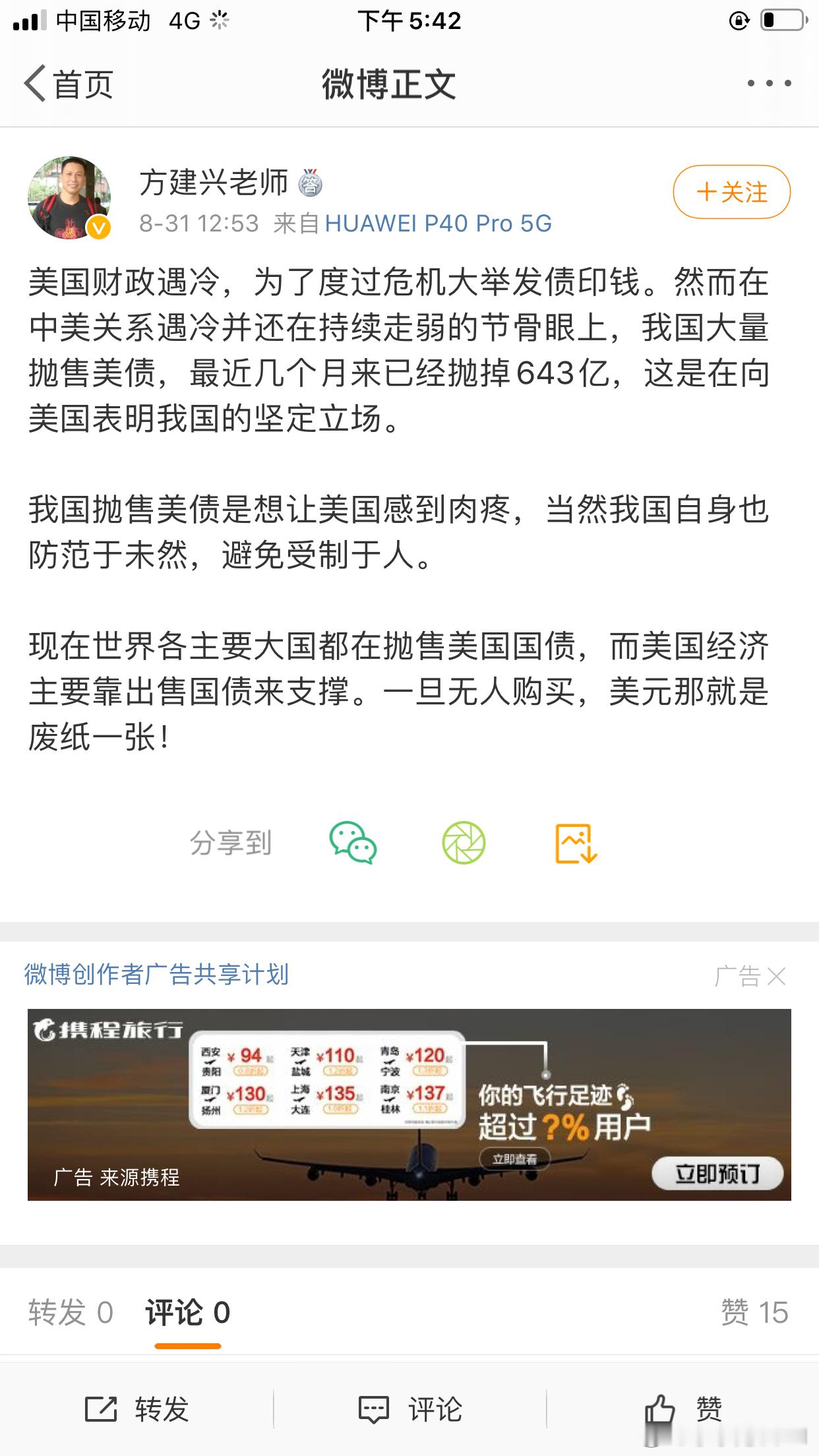Toggle follow with the 关注 button
The image size is (819, 1456).
pos(731,192)
